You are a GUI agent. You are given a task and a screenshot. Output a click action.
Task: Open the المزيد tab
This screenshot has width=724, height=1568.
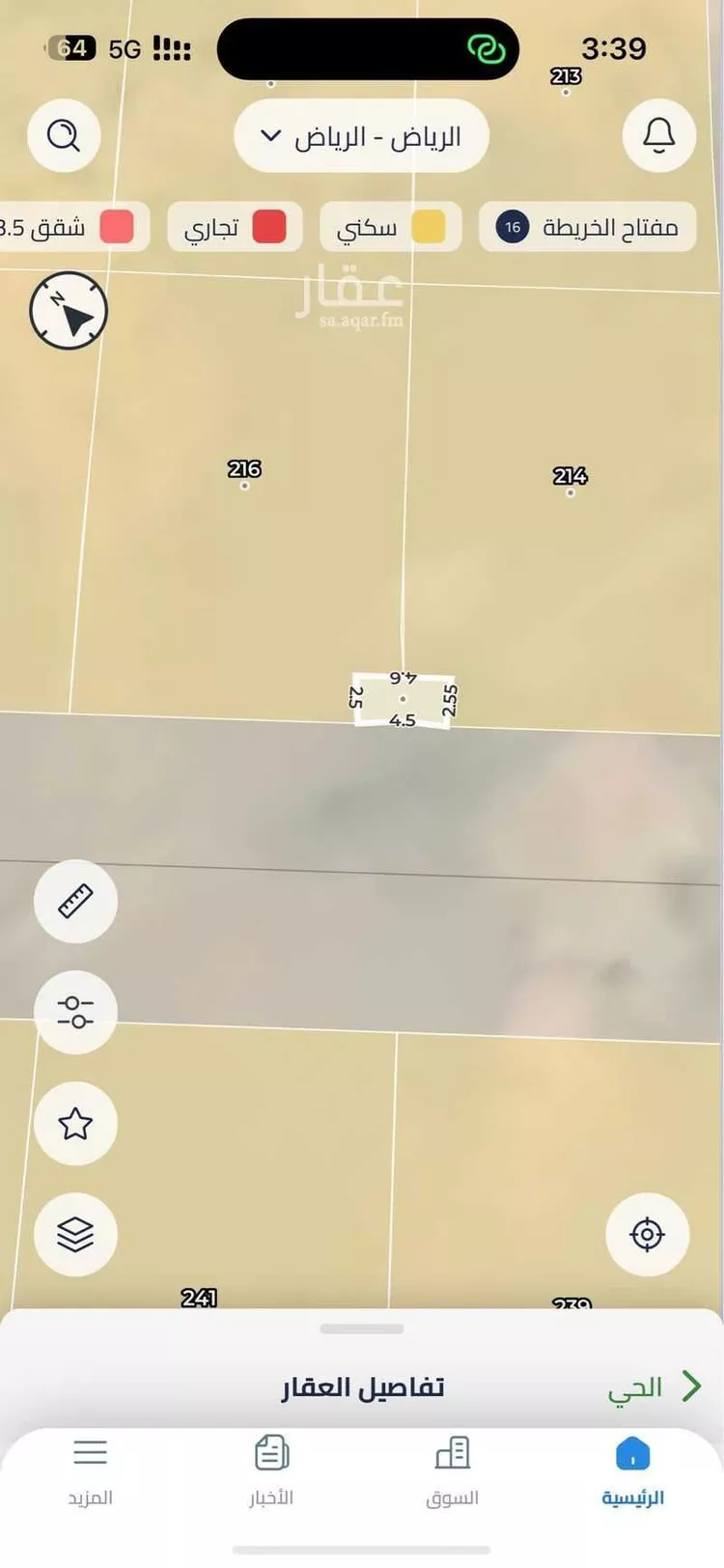coord(91,1471)
